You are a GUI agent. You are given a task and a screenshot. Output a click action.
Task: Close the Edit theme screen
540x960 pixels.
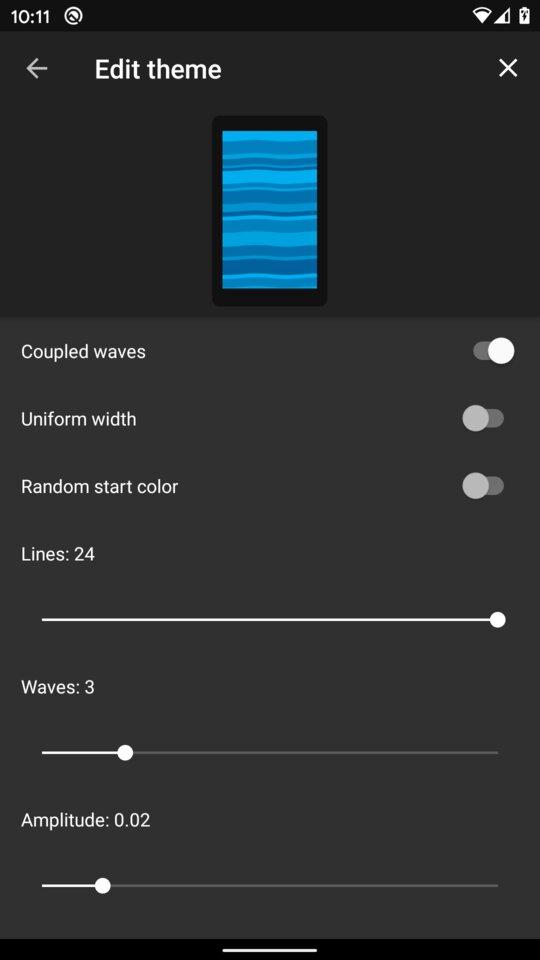click(508, 69)
